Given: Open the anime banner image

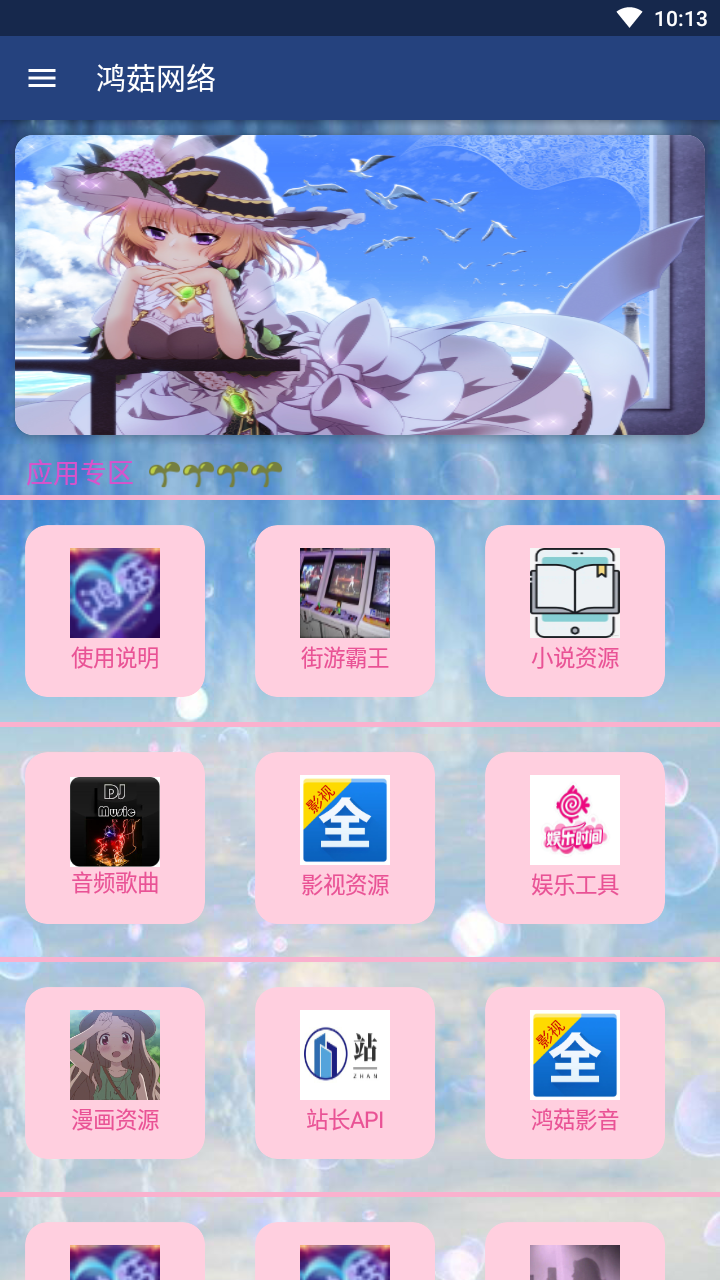Looking at the screenshot, I should coord(360,285).
